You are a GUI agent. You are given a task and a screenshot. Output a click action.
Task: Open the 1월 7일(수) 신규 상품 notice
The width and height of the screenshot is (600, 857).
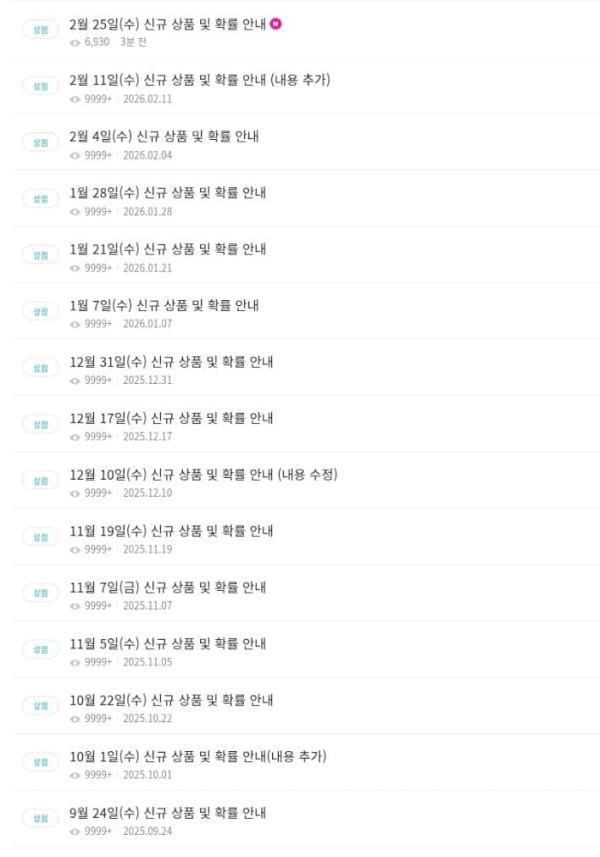(164, 305)
